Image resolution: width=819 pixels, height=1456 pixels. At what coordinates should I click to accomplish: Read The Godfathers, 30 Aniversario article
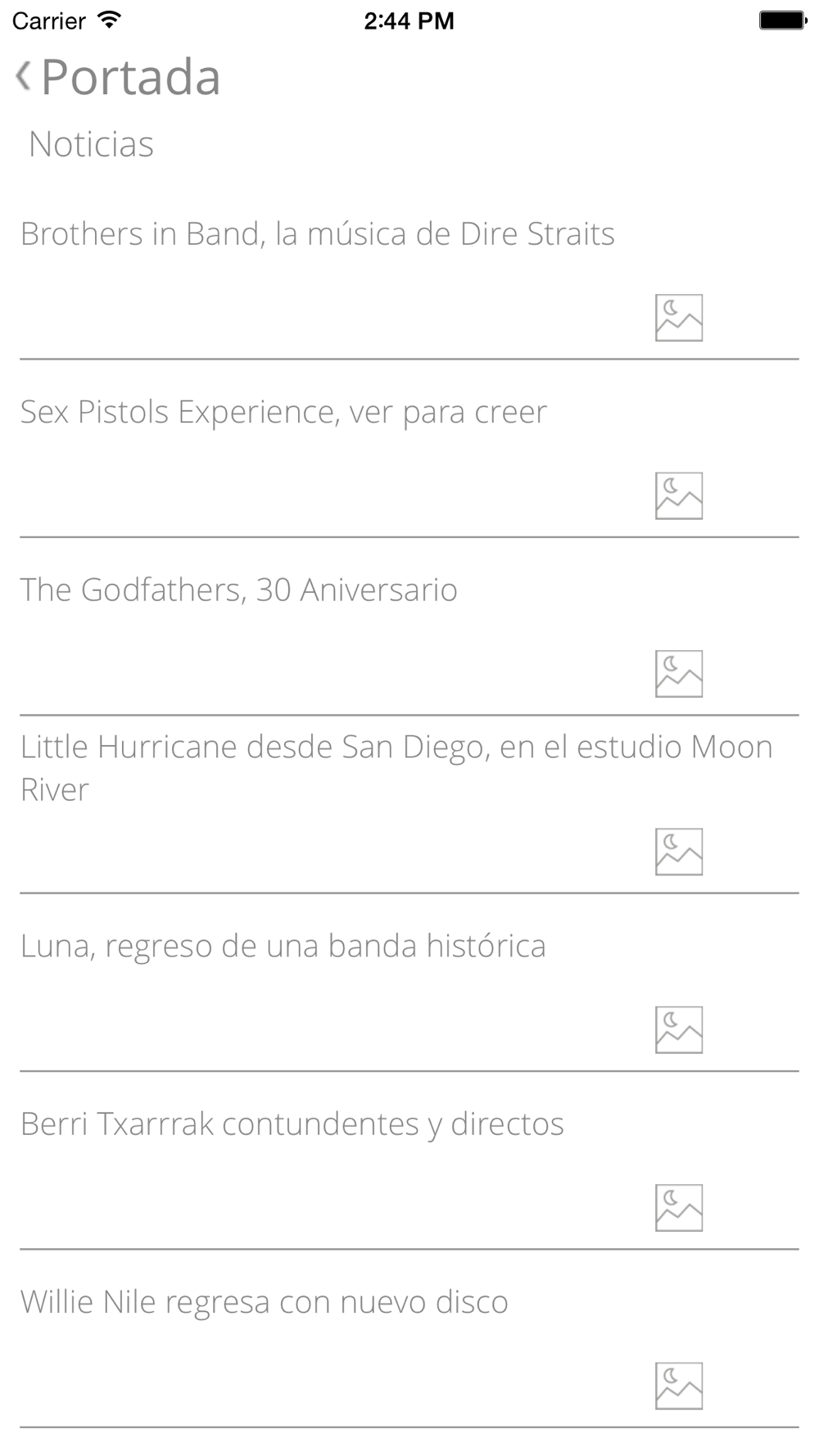pyautogui.click(x=409, y=626)
